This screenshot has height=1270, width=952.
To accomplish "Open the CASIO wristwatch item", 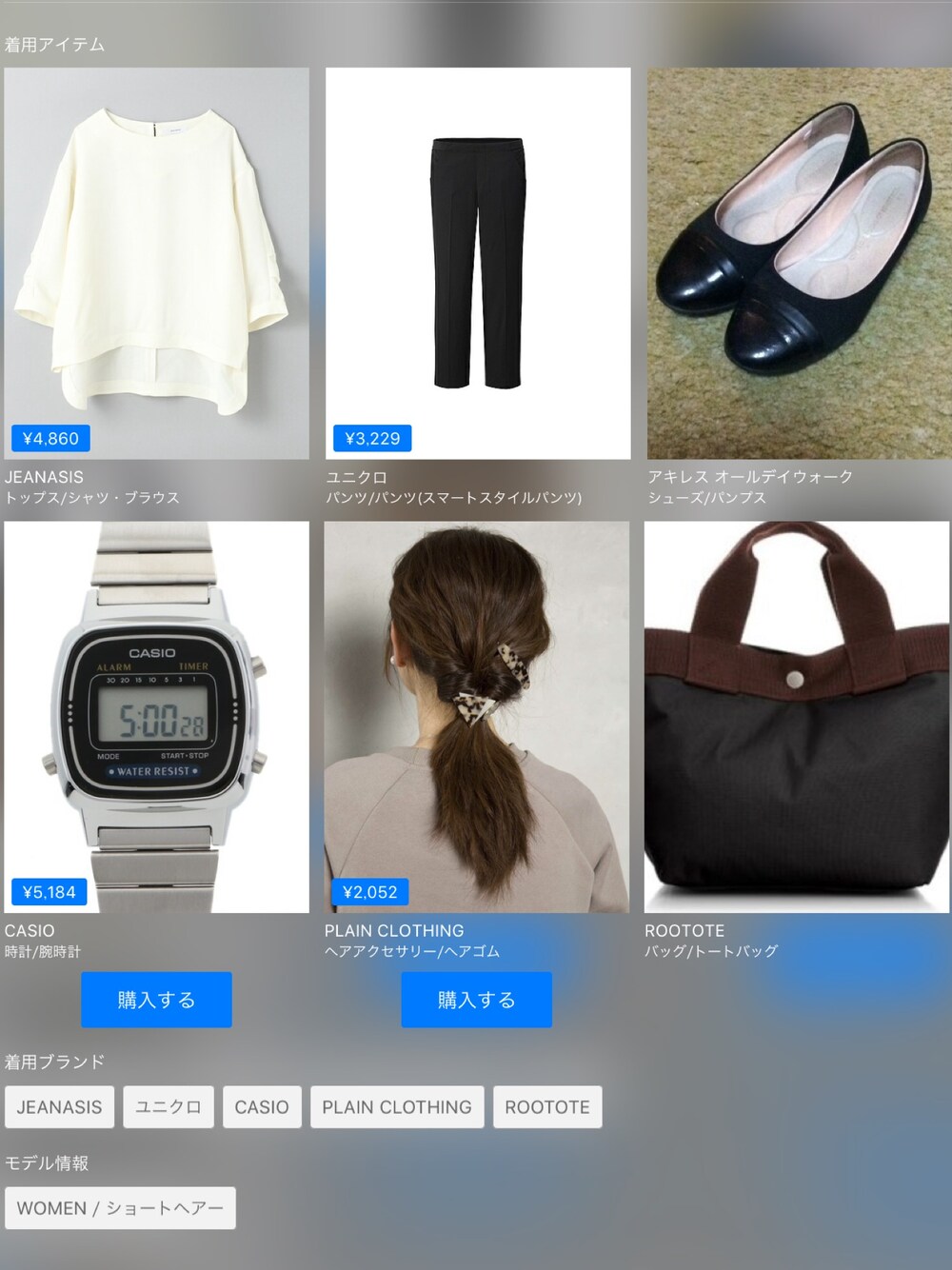I will 156,716.
